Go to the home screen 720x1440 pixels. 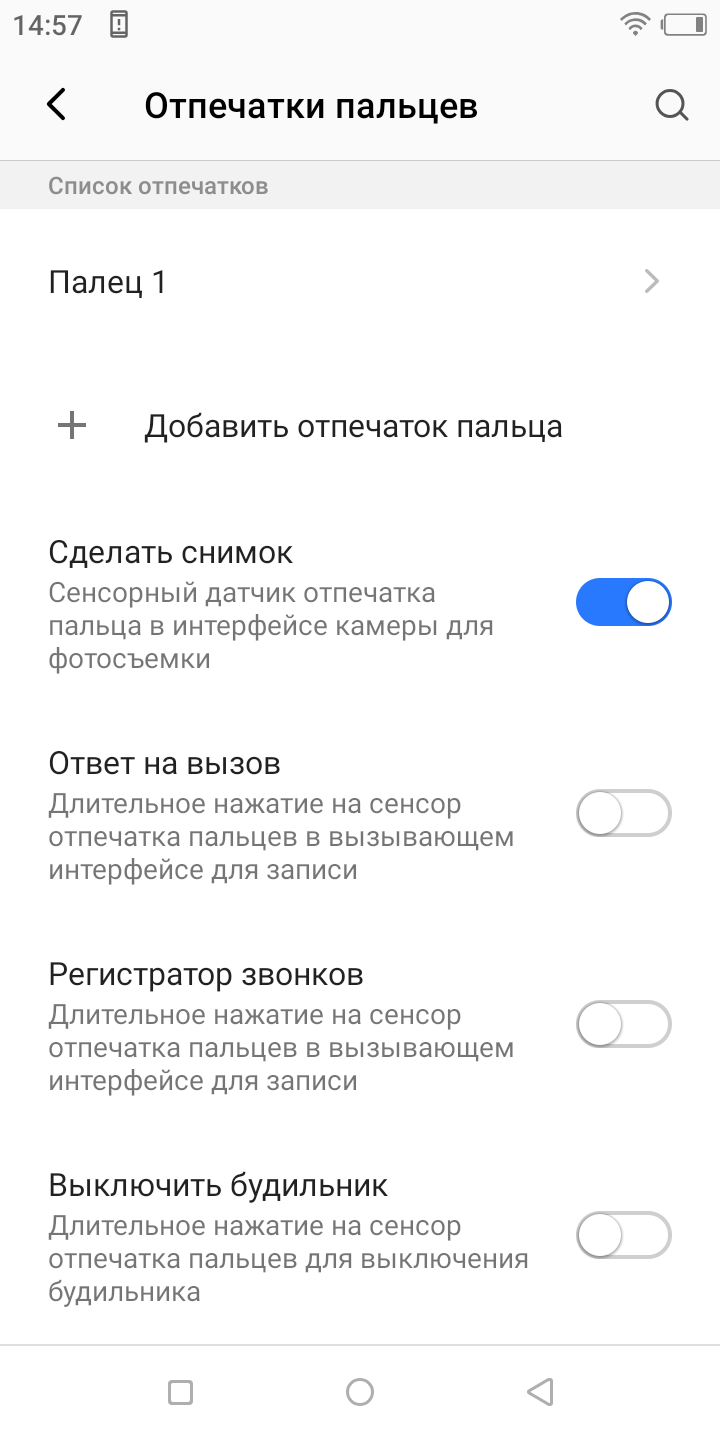click(x=360, y=1392)
